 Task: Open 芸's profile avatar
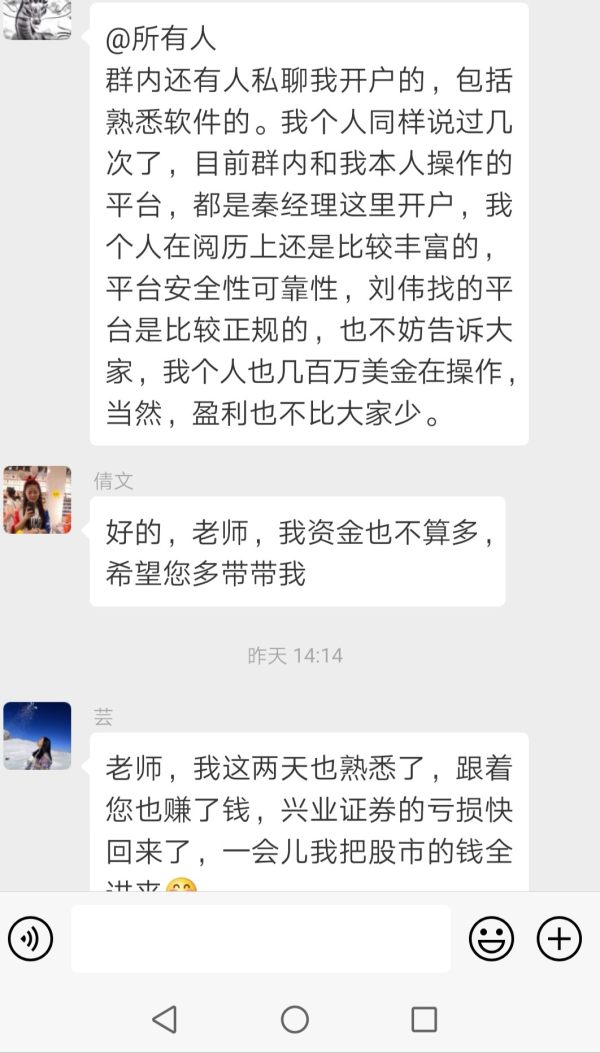(37, 735)
